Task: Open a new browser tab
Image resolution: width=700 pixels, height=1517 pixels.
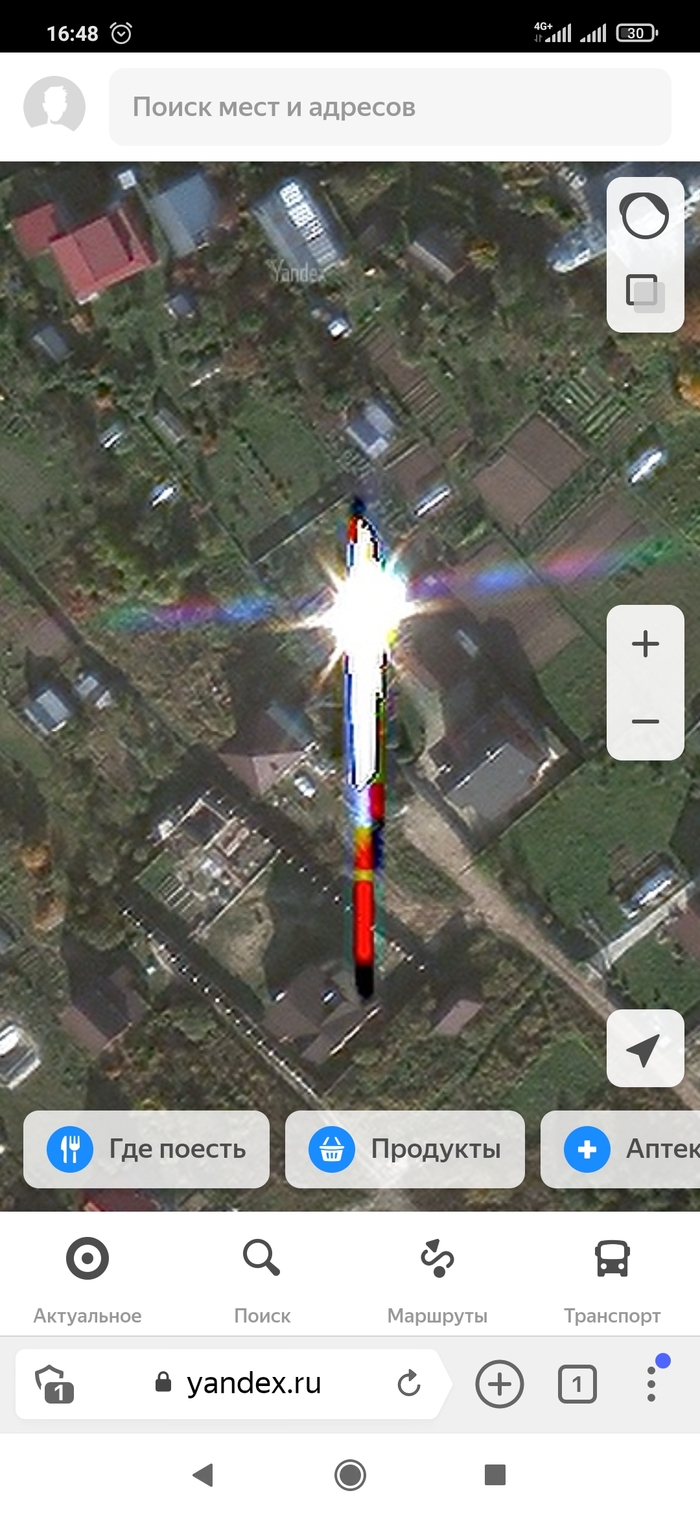Action: click(499, 1385)
